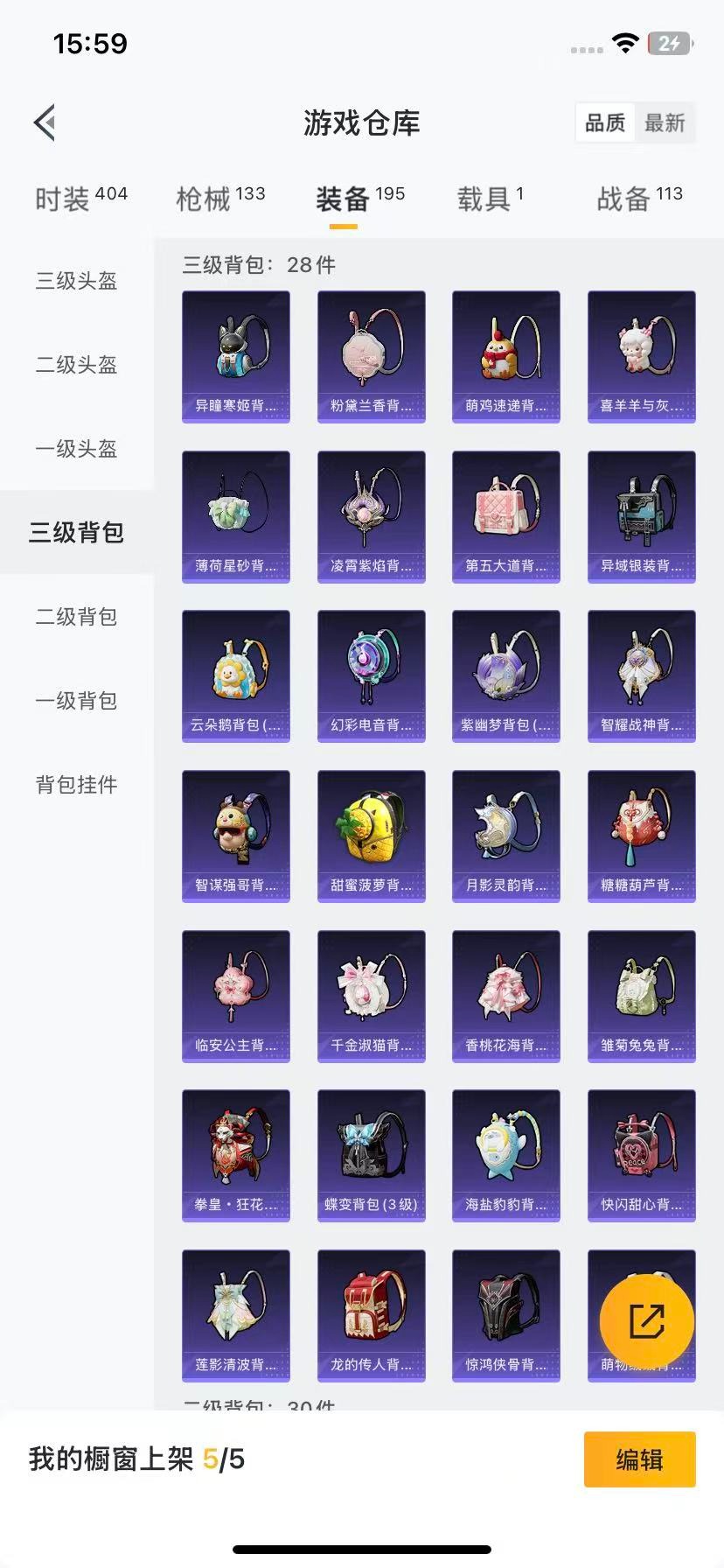
Task: Tap the 编辑 button
Action: click(639, 1459)
